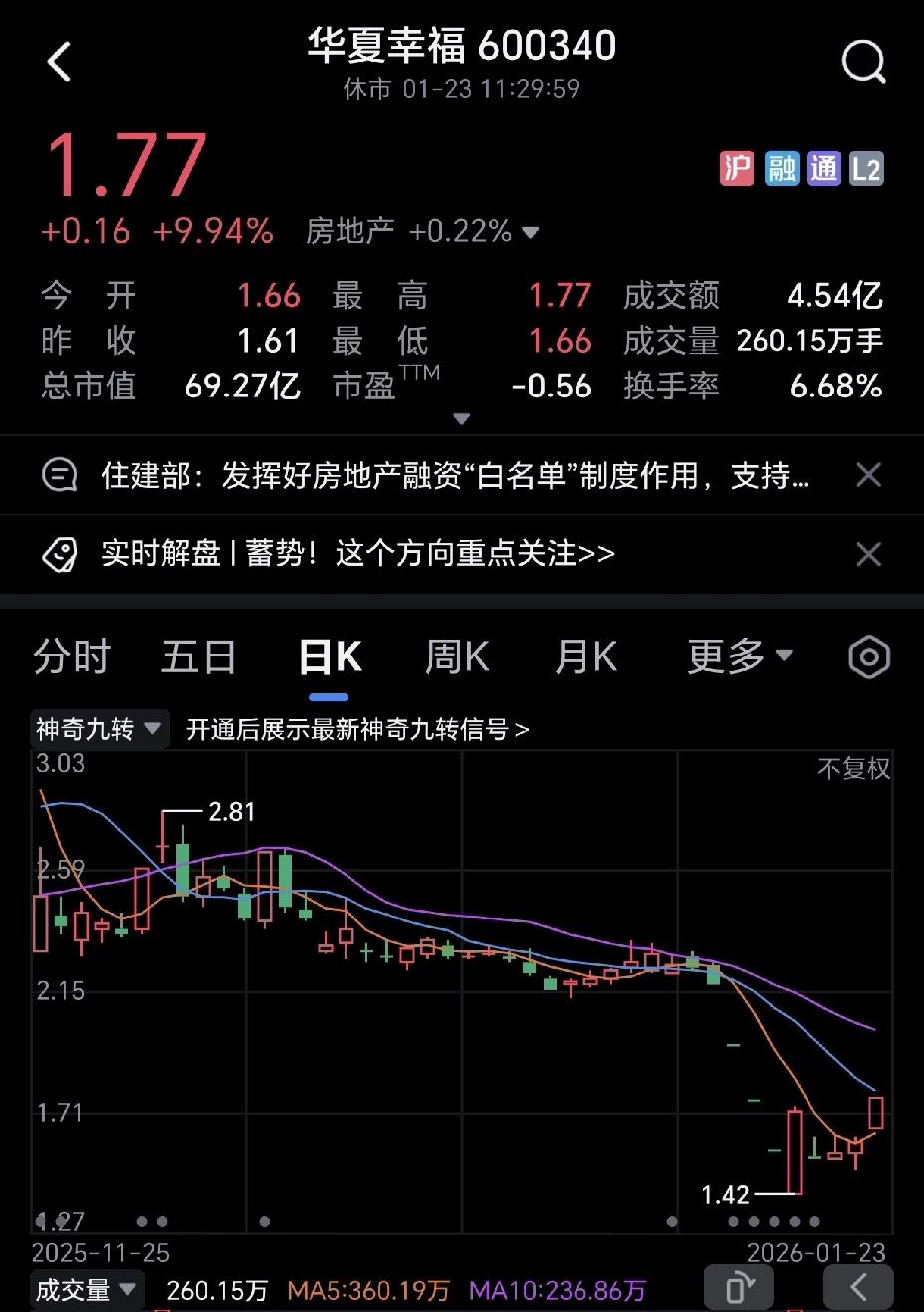Expand more quote details arrow
The image size is (924, 1312).
(x=461, y=419)
